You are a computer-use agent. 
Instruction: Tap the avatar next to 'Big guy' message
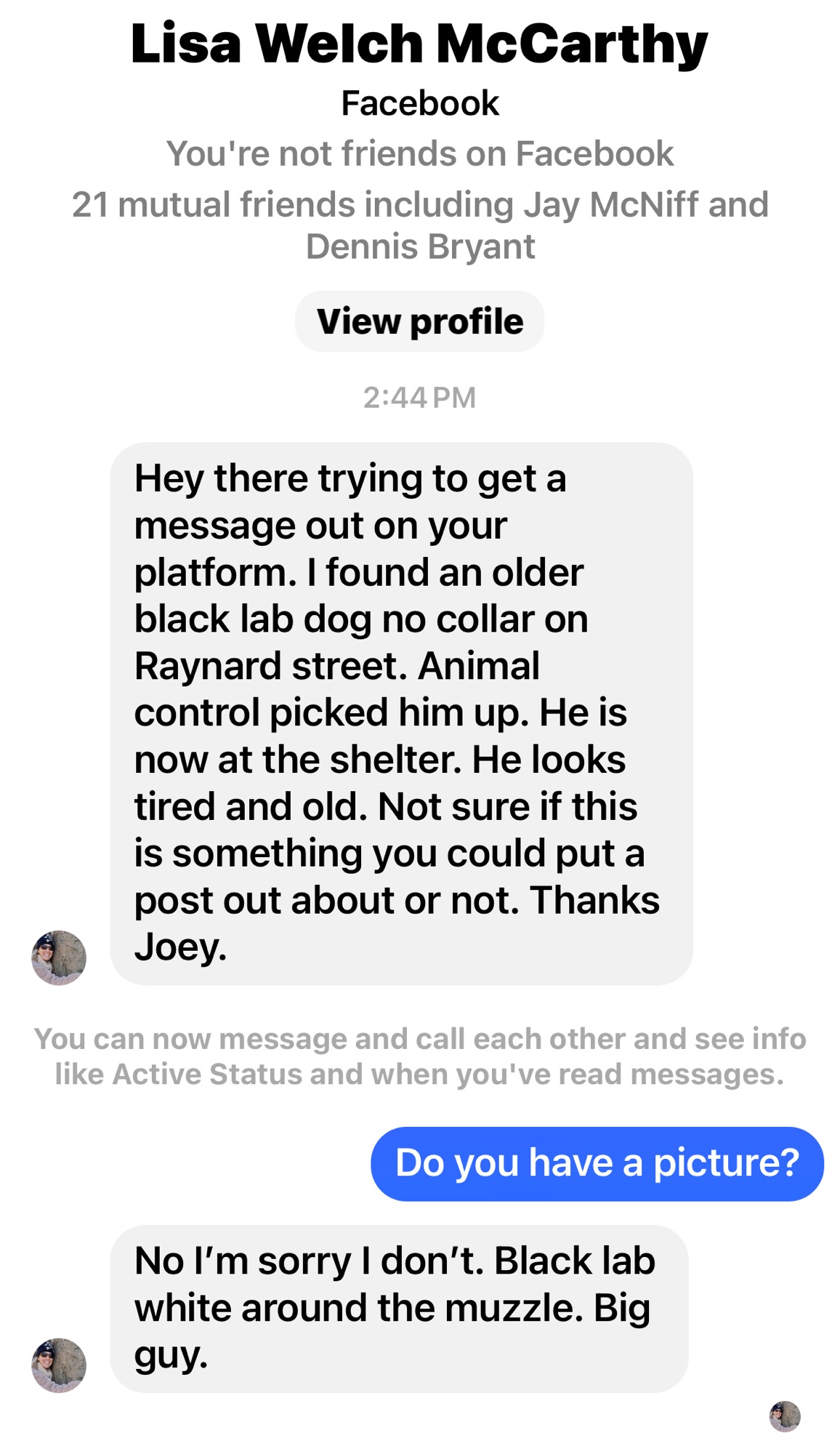[x=59, y=1365]
